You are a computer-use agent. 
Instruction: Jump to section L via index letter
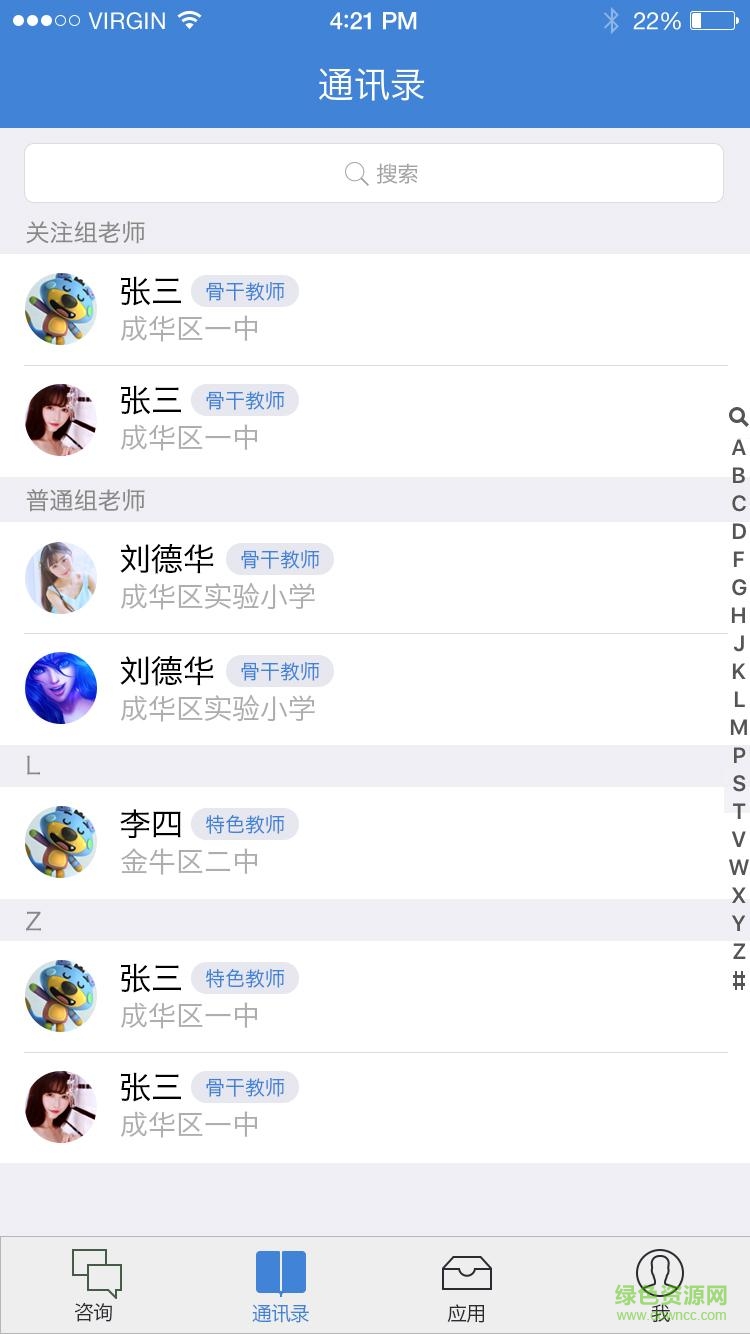click(x=738, y=700)
